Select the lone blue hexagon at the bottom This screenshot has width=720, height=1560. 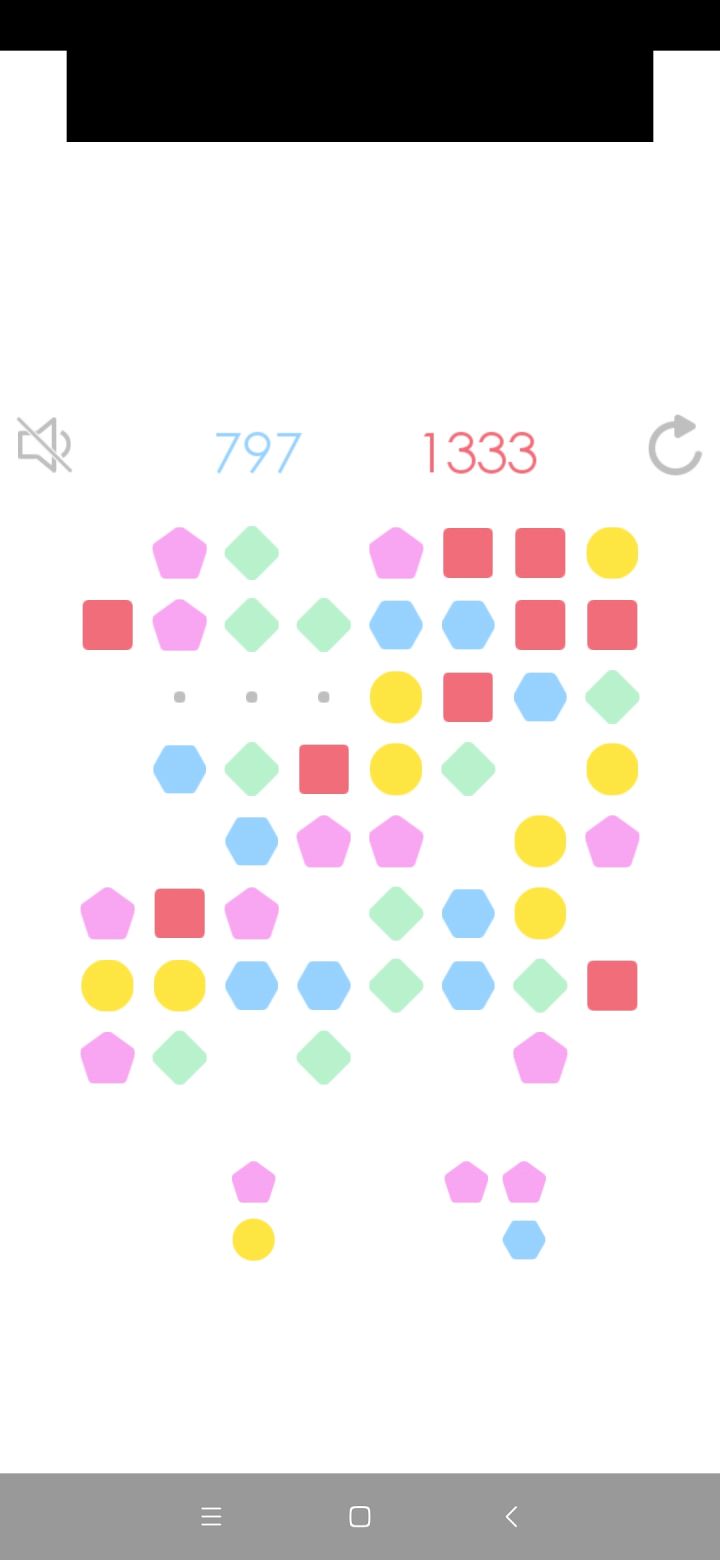(524, 1239)
